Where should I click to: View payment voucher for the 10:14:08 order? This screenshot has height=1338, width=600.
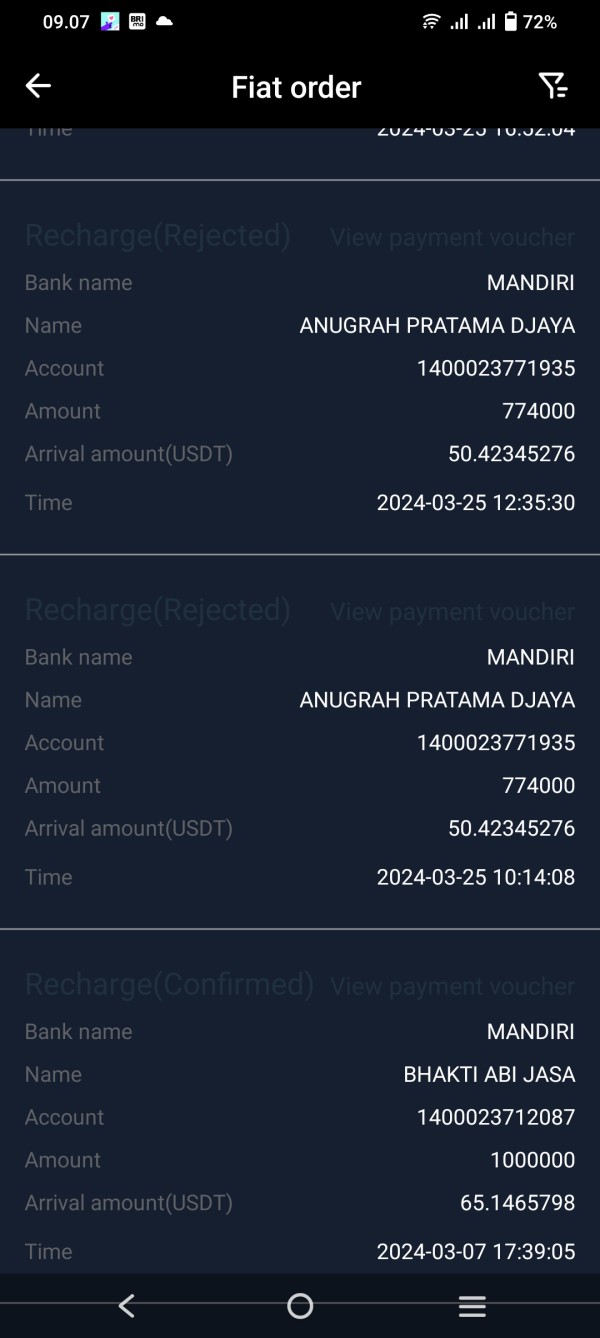pos(453,612)
